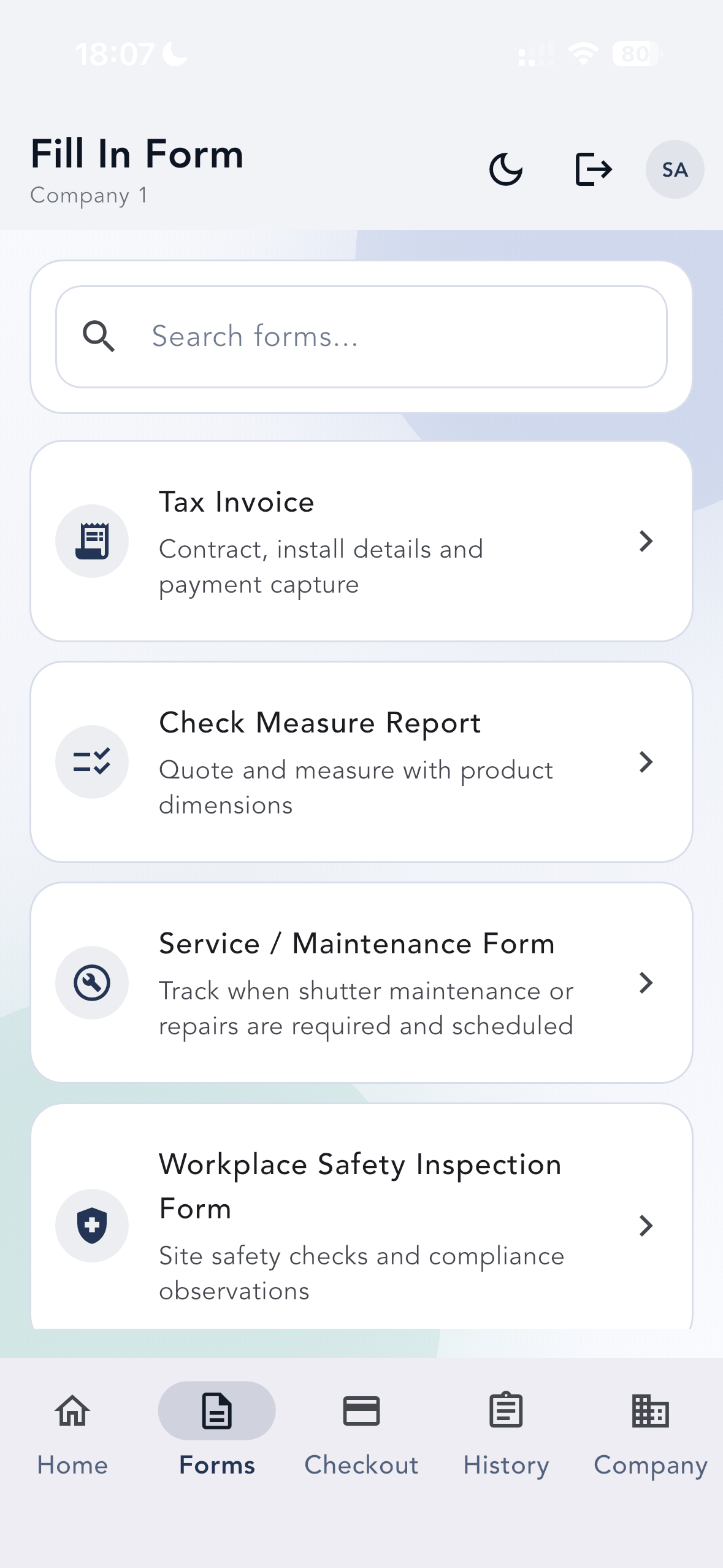Select the Check Measure Report checklist icon
723x1568 pixels.
92,761
